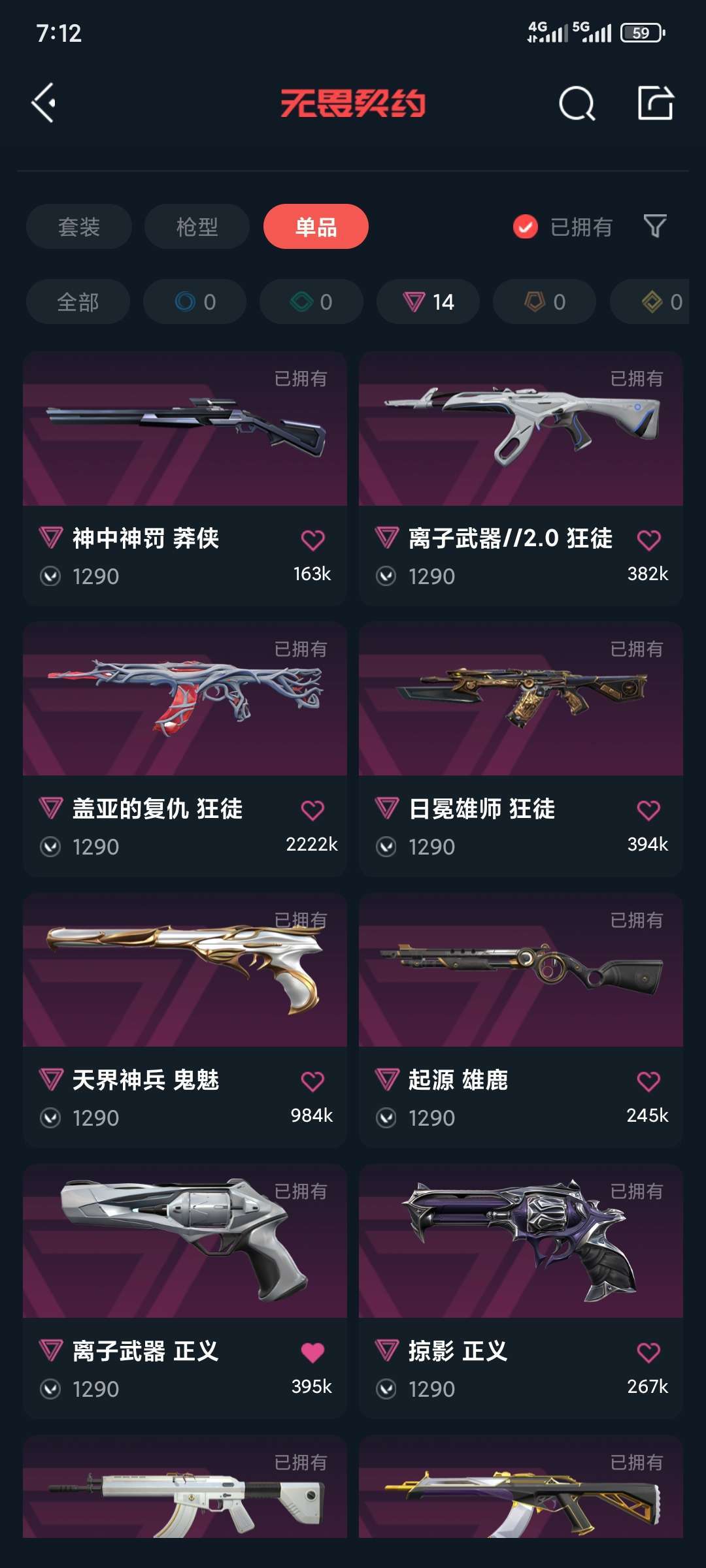This screenshot has height=1568, width=706.
Task: Select the blue circle rarity chip
Action: (x=195, y=302)
